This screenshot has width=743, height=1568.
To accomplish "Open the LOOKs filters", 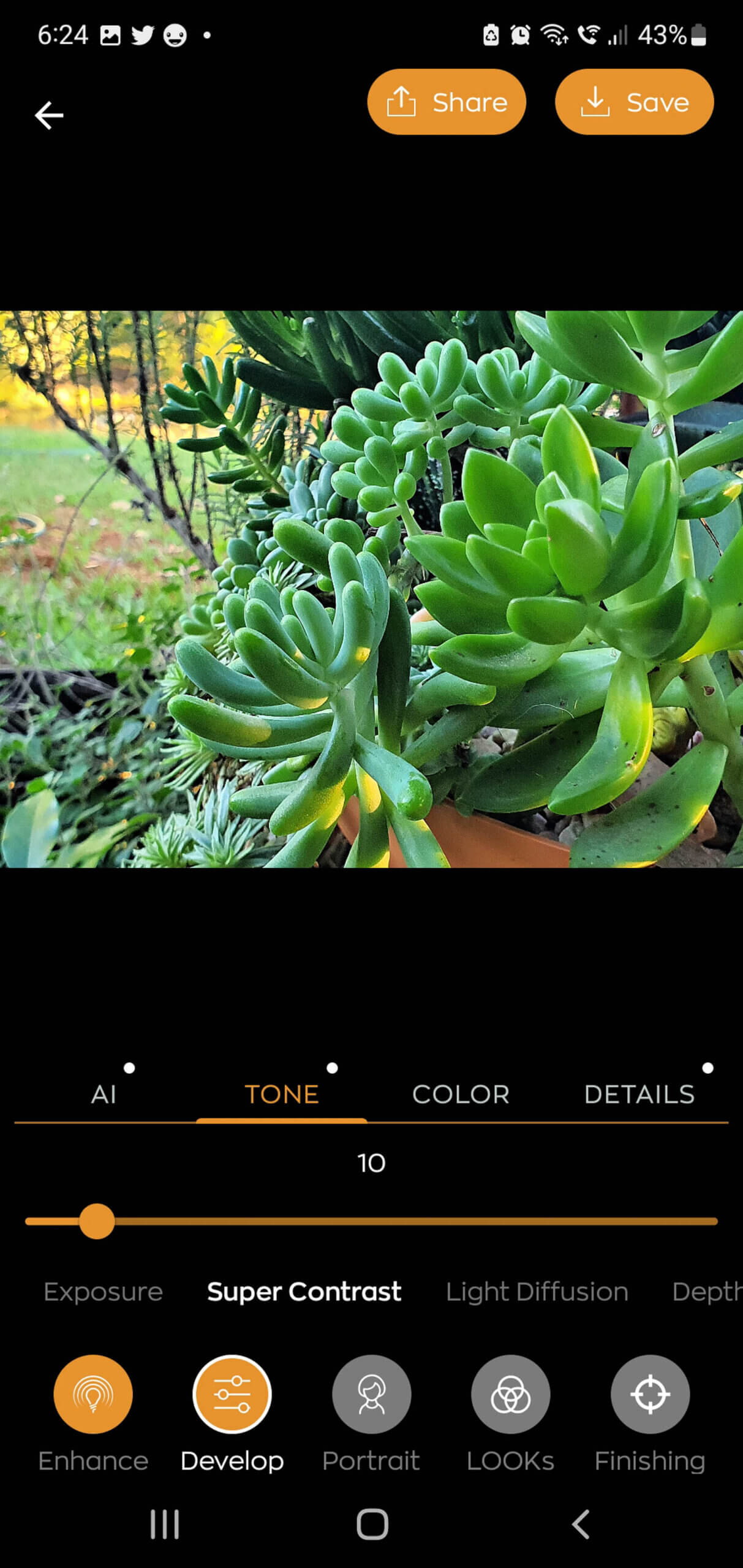I will [510, 1395].
